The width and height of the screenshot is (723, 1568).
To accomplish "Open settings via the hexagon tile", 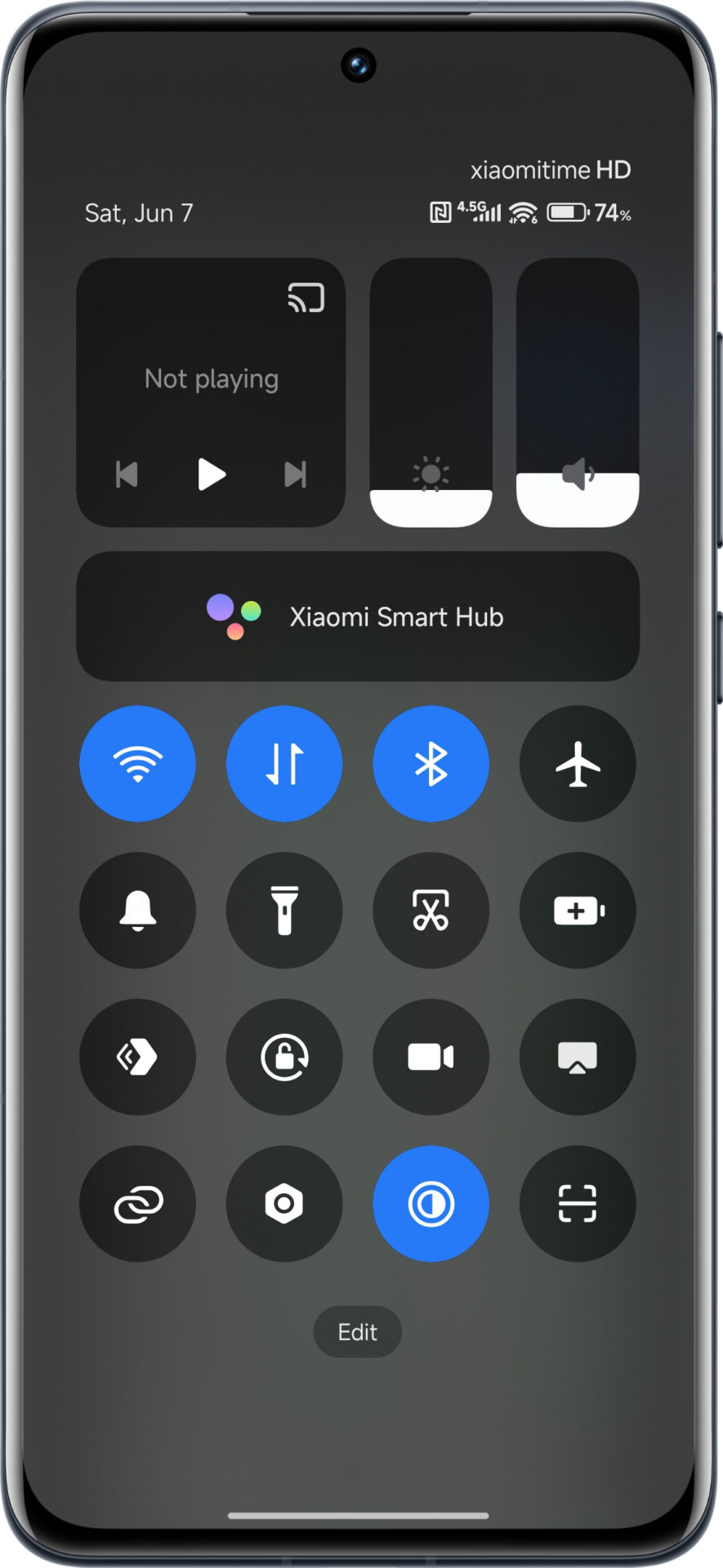I will click(284, 1204).
